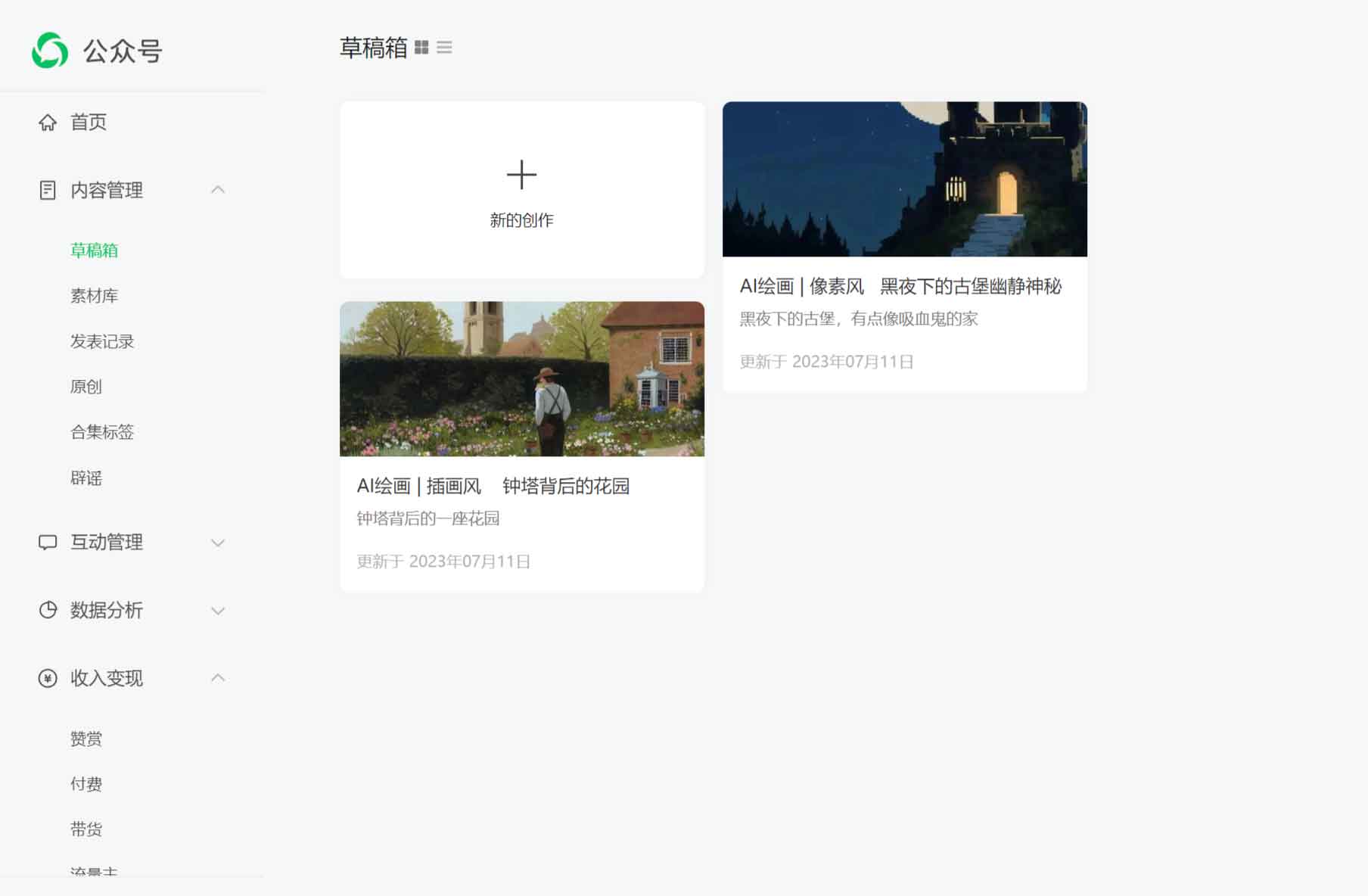Open 合集标签 collection tags
This screenshot has width=1368, height=896.
pos(101,432)
